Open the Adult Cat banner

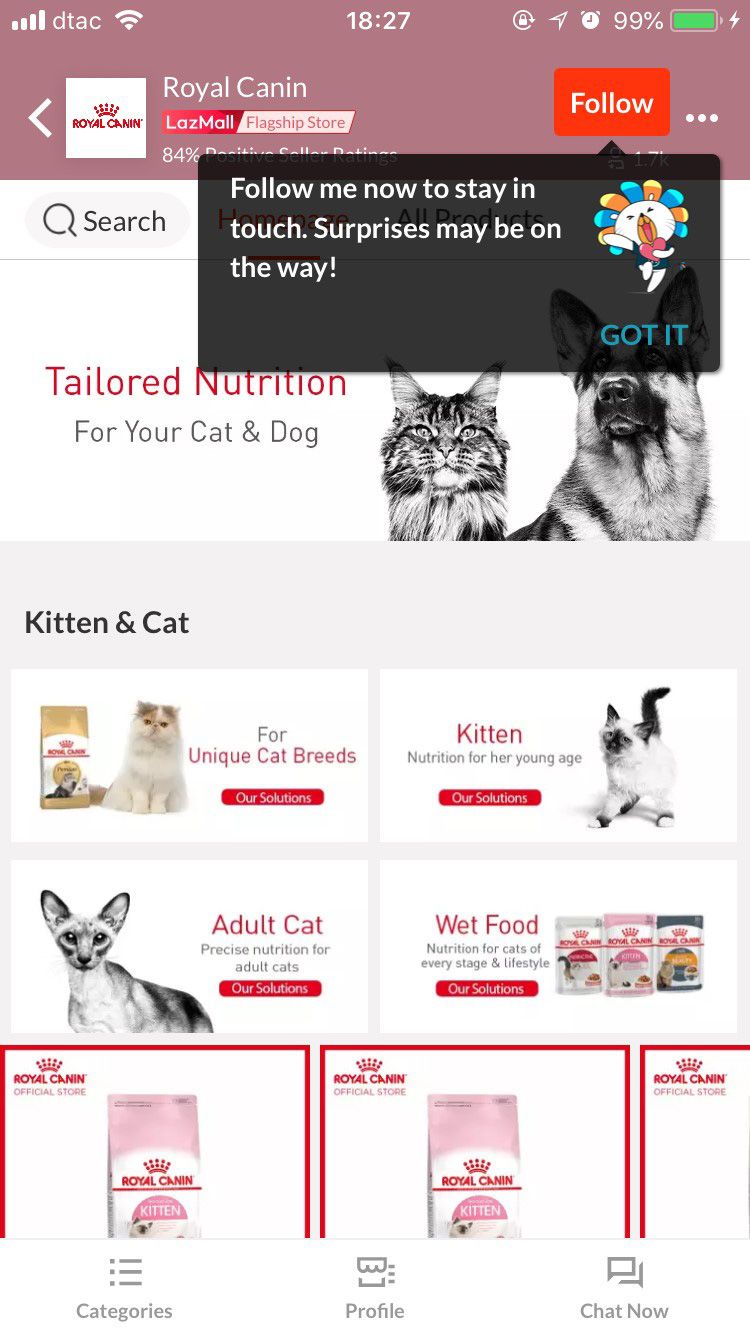pyautogui.click(x=189, y=946)
